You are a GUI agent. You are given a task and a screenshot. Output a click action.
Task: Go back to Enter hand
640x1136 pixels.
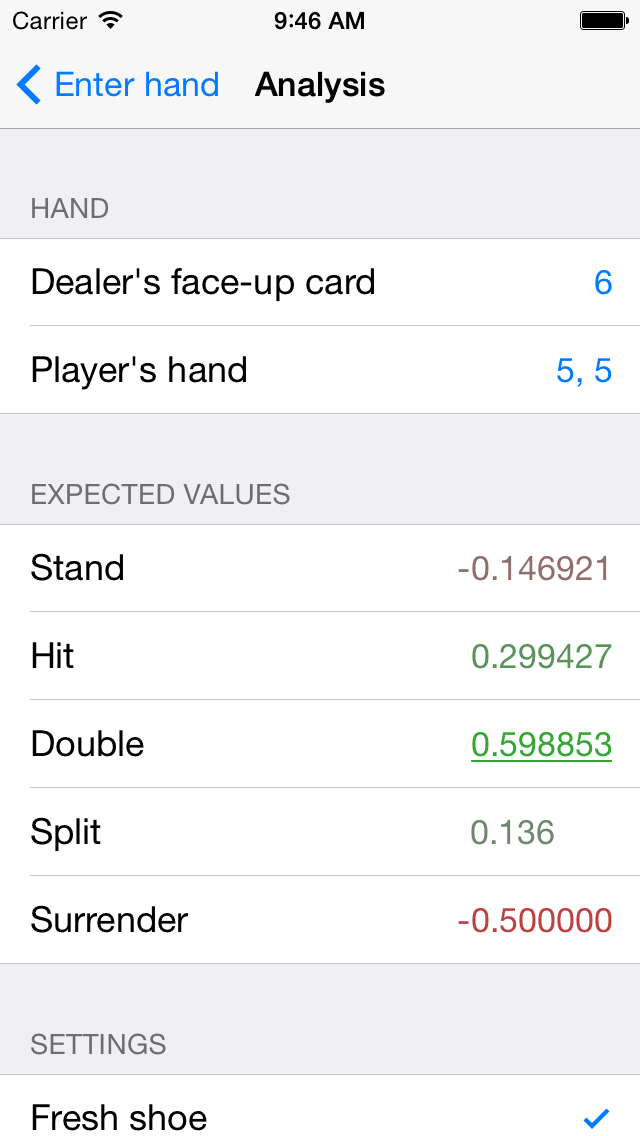(x=118, y=85)
